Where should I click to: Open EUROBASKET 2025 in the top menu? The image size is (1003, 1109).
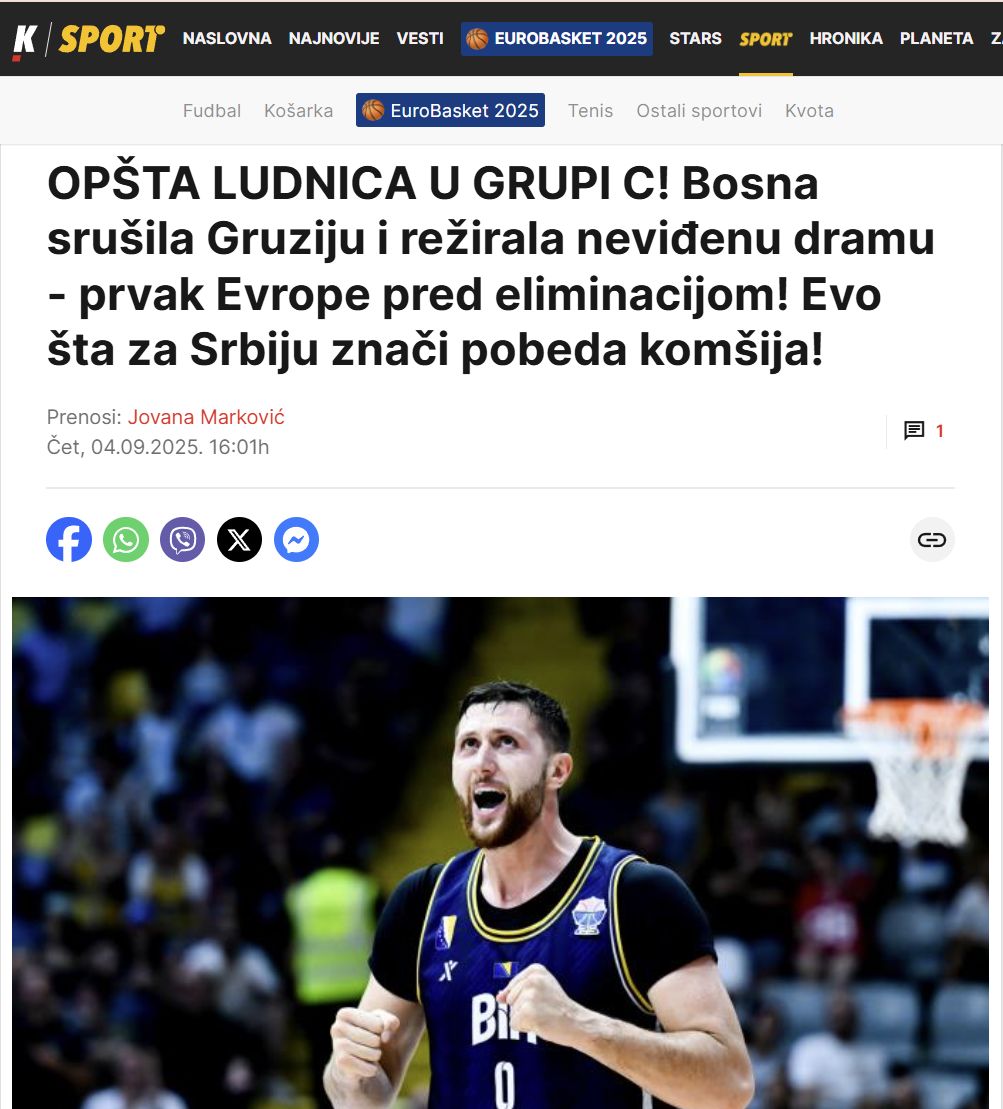tap(557, 39)
